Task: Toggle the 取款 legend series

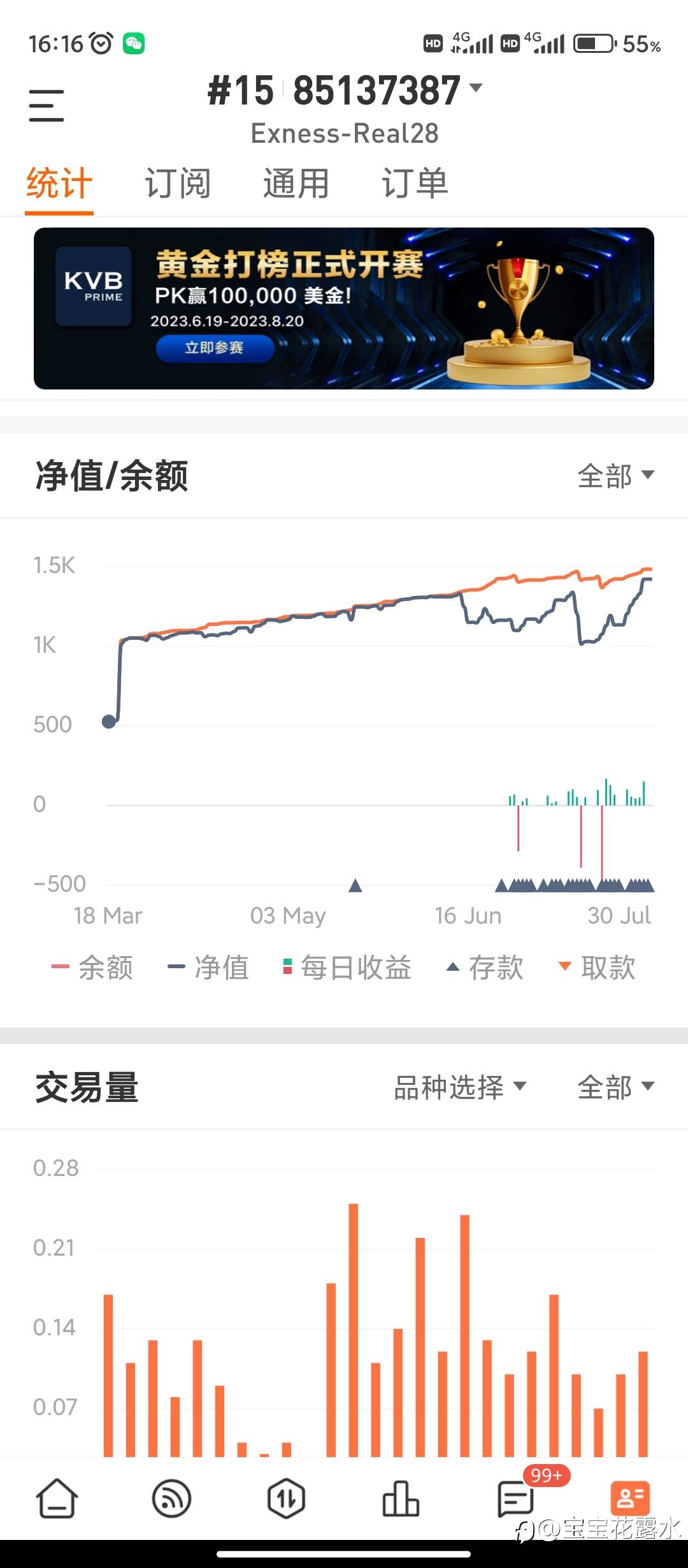Action: pos(597,967)
